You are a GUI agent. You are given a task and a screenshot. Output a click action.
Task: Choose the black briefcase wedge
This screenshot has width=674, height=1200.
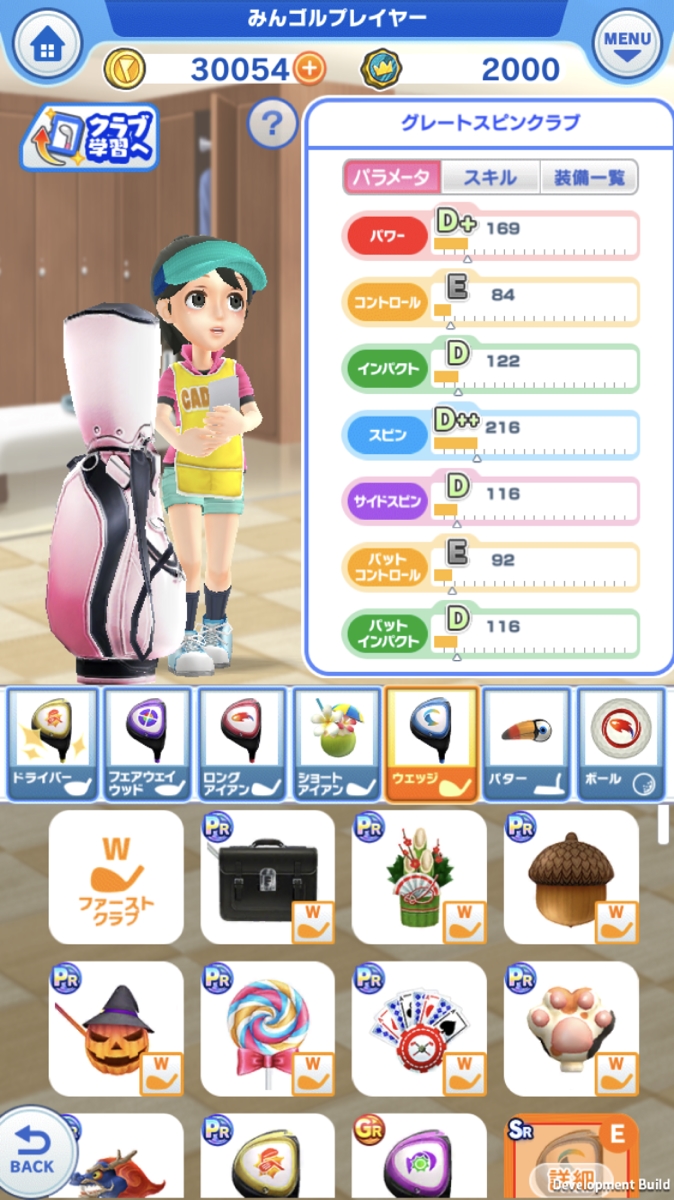(267, 877)
